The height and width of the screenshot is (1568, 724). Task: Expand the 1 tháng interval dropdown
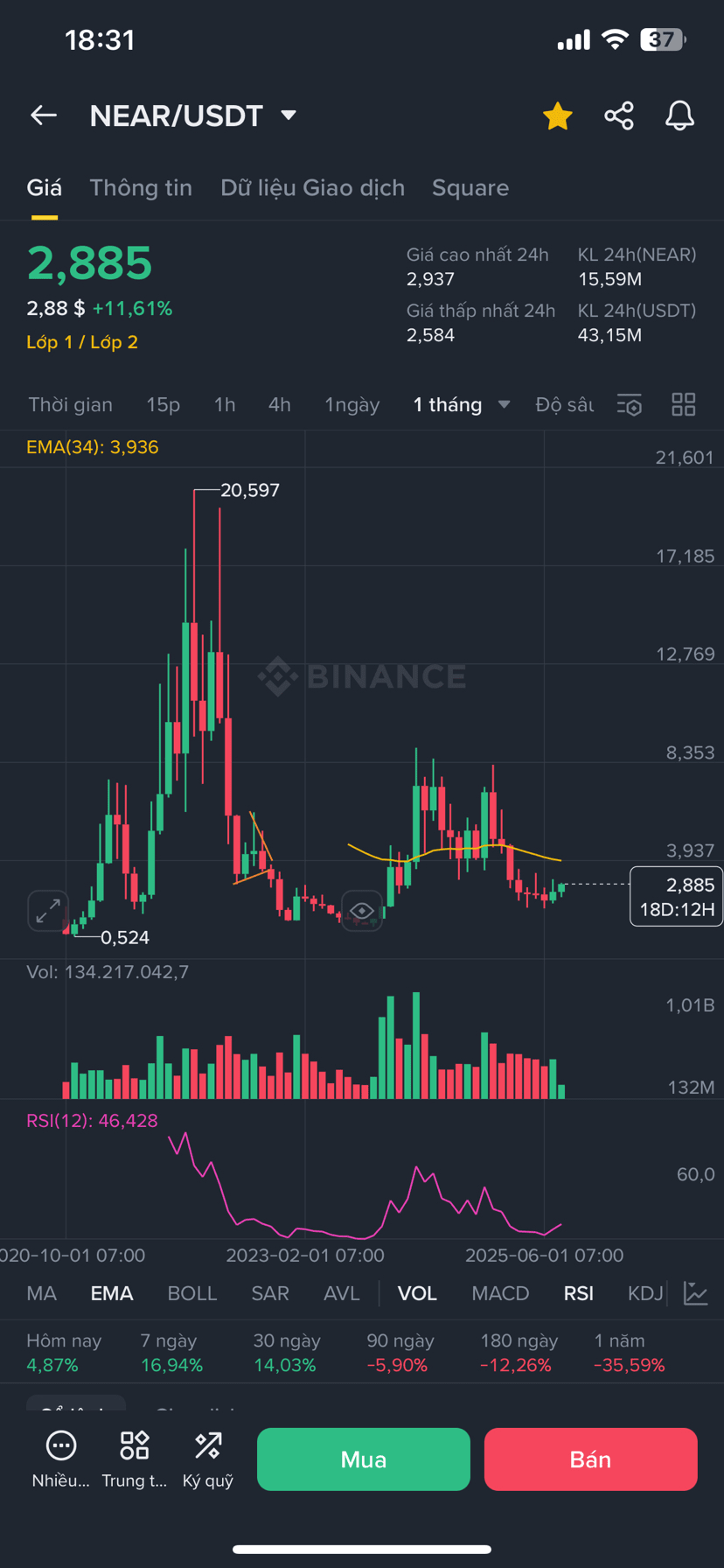[461, 404]
